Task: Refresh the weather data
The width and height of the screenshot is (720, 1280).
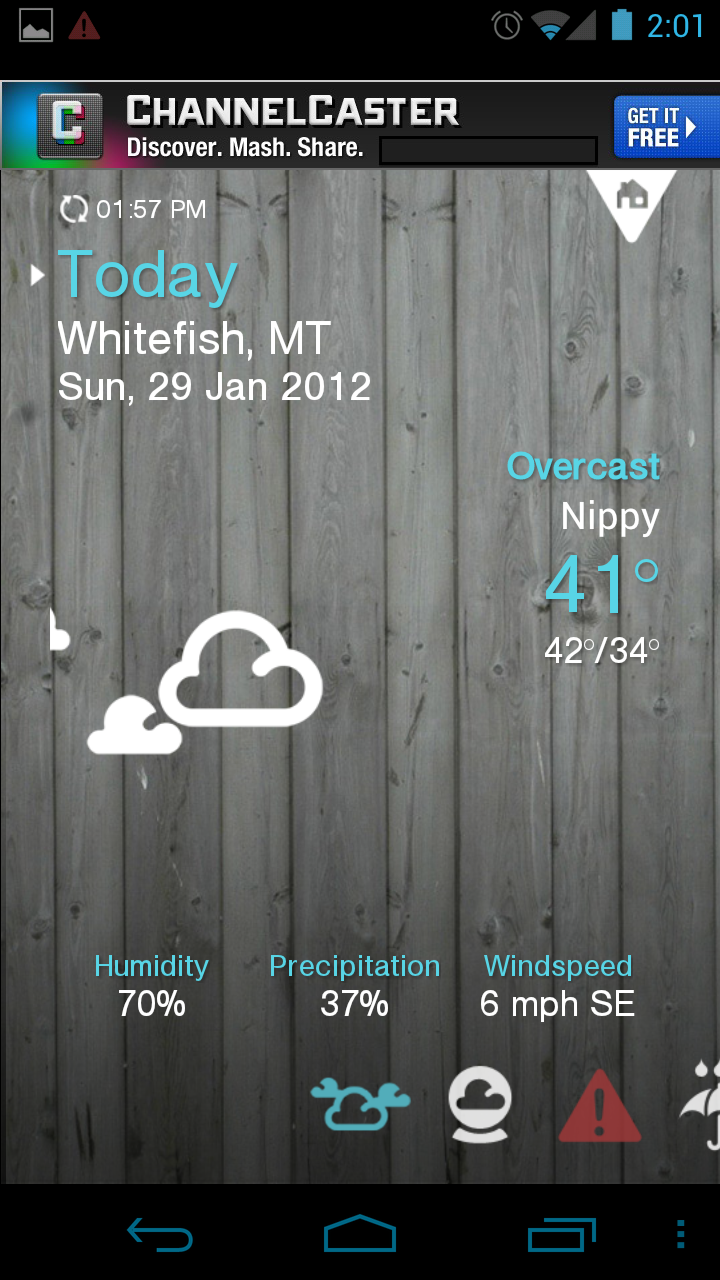Action: [73, 209]
